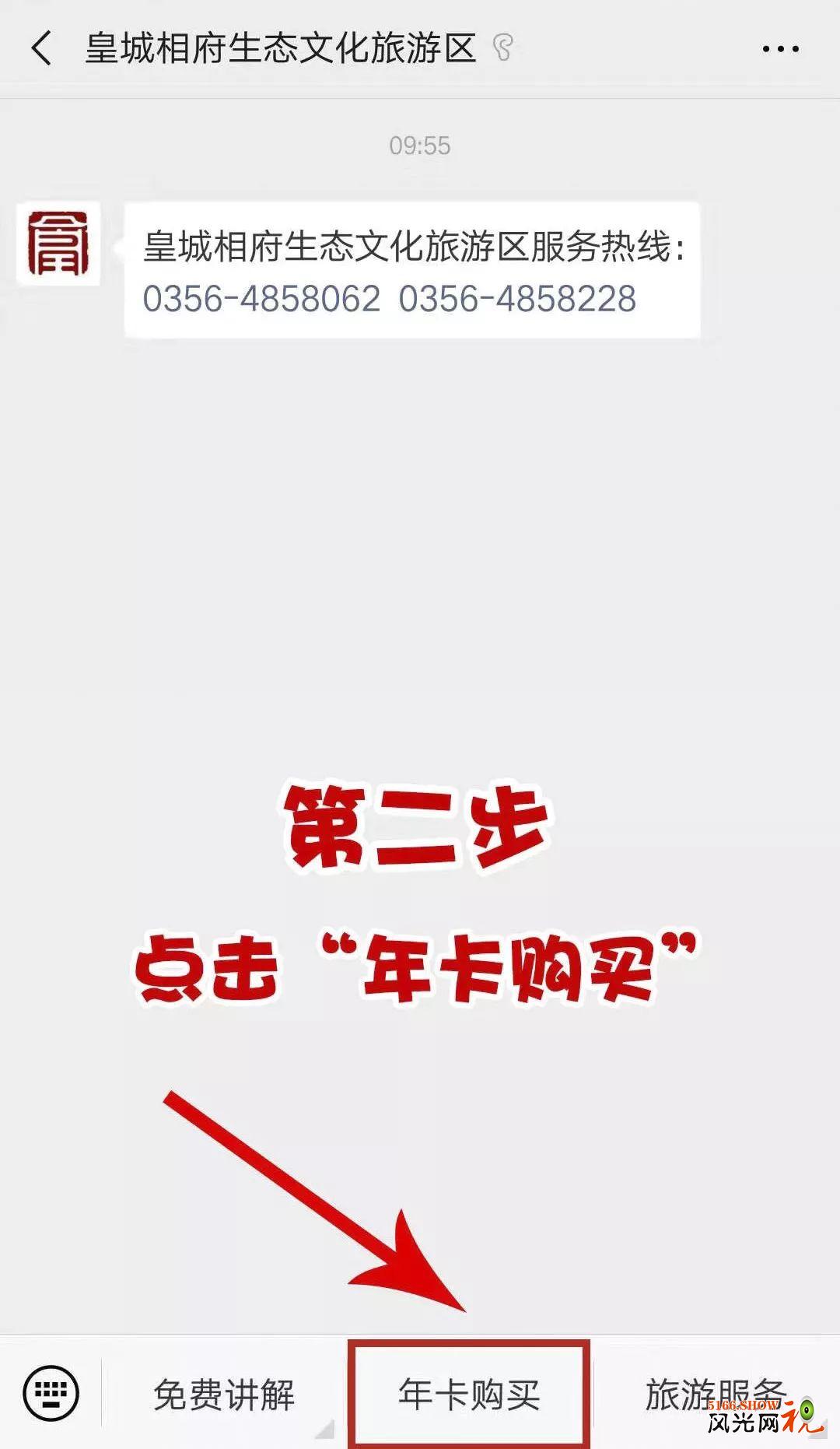Open the 旅游服务 menu

pyautogui.click(x=715, y=1394)
